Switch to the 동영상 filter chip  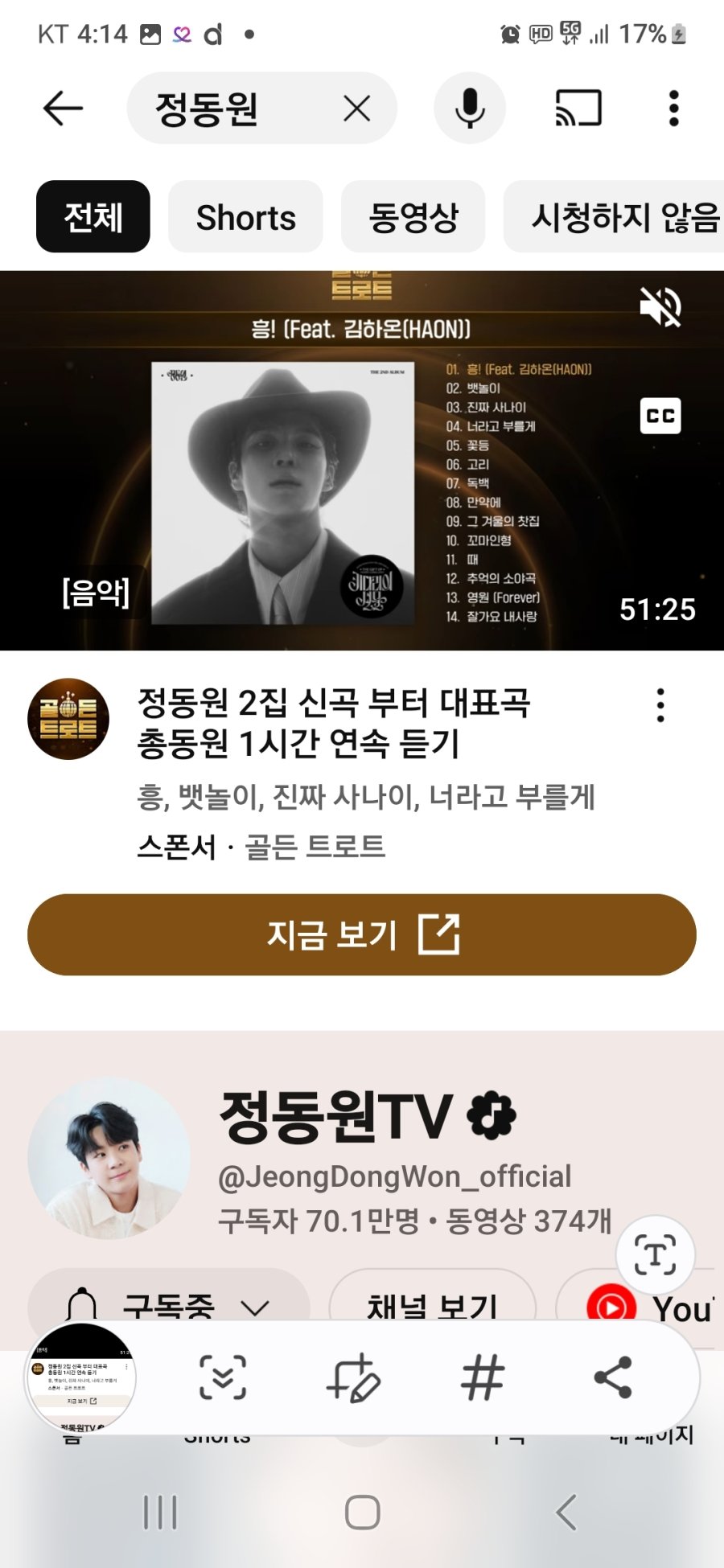click(413, 217)
